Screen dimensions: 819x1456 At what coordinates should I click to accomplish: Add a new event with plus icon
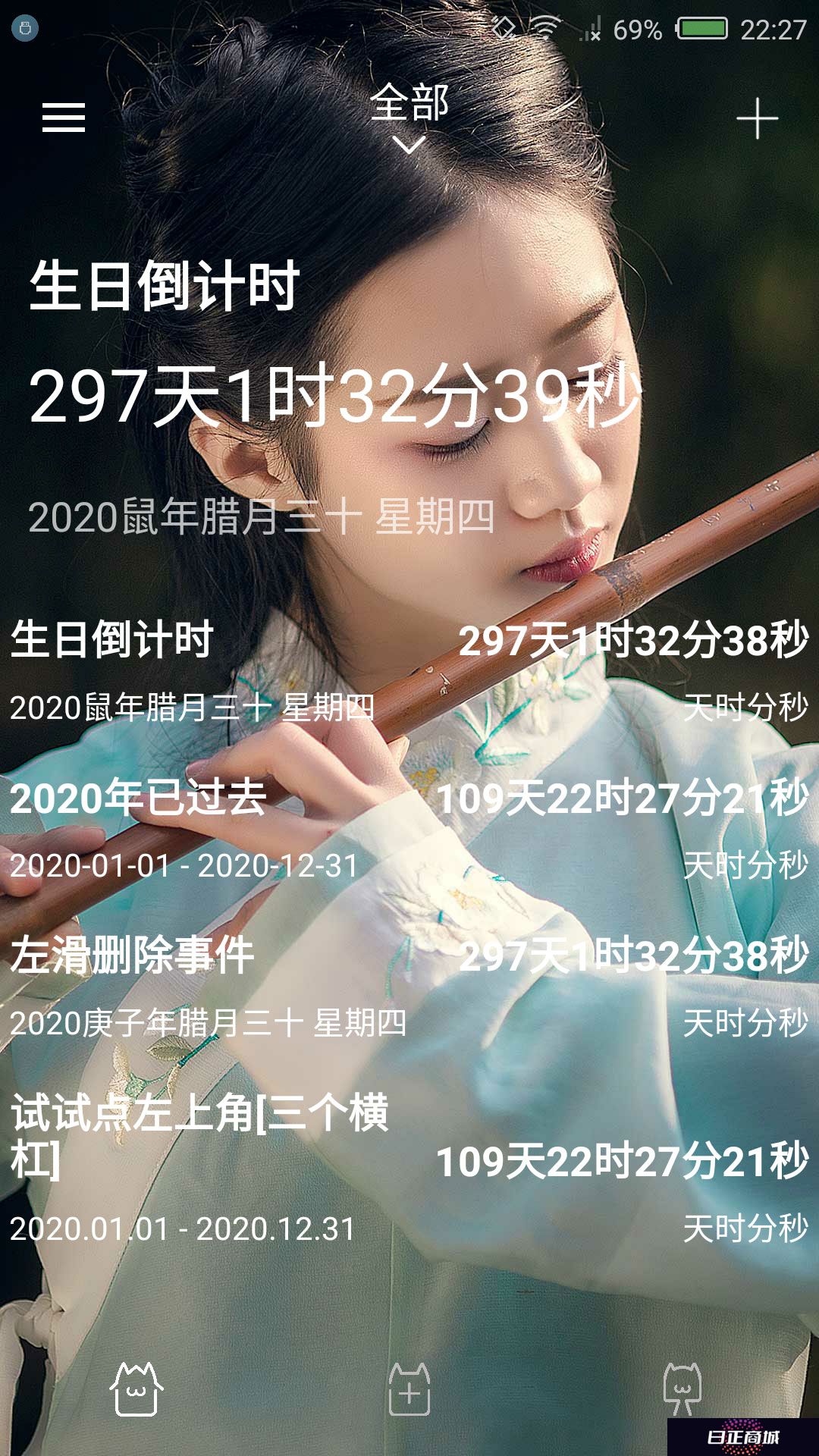pos(757,119)
